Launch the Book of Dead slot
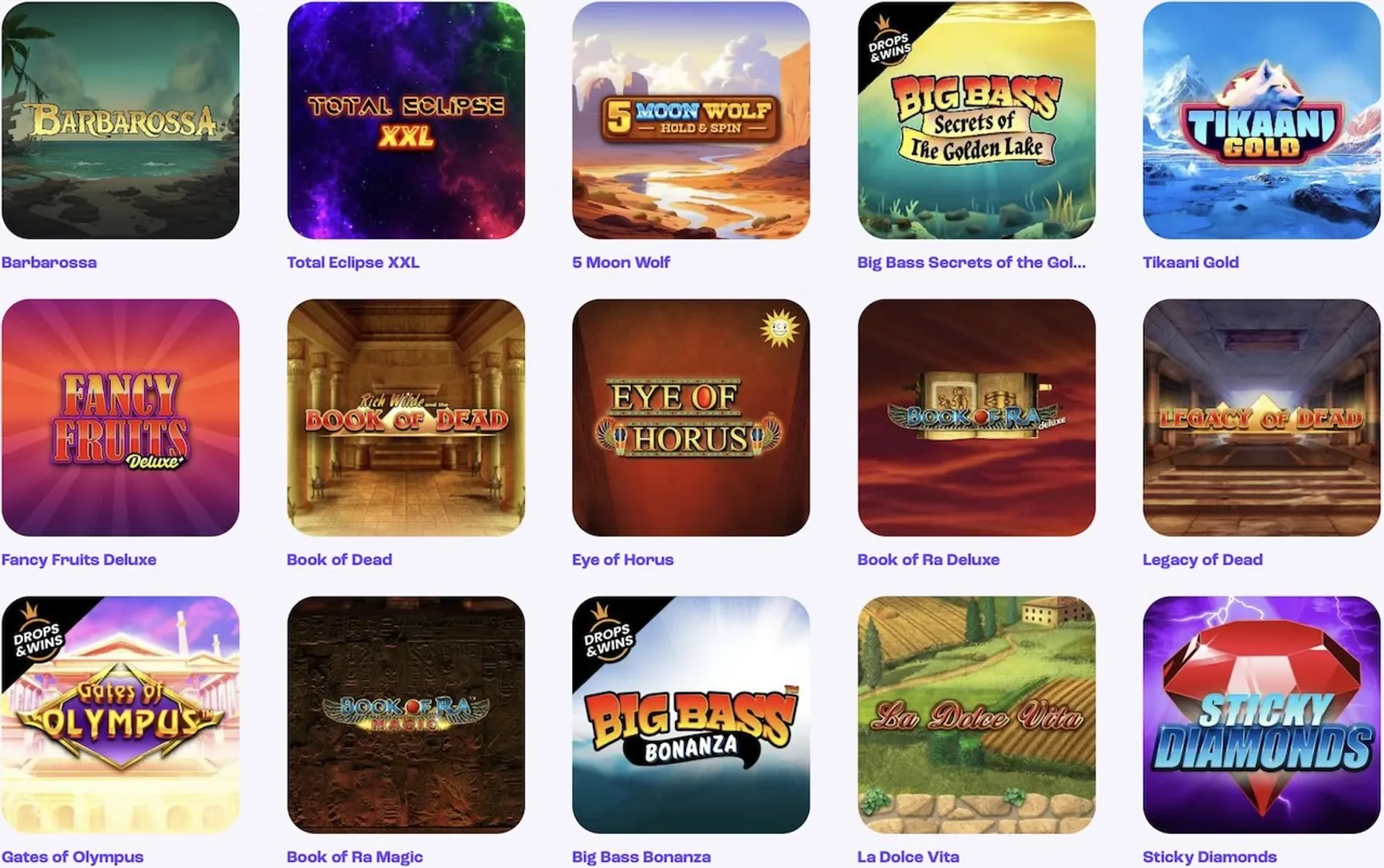 405,417
